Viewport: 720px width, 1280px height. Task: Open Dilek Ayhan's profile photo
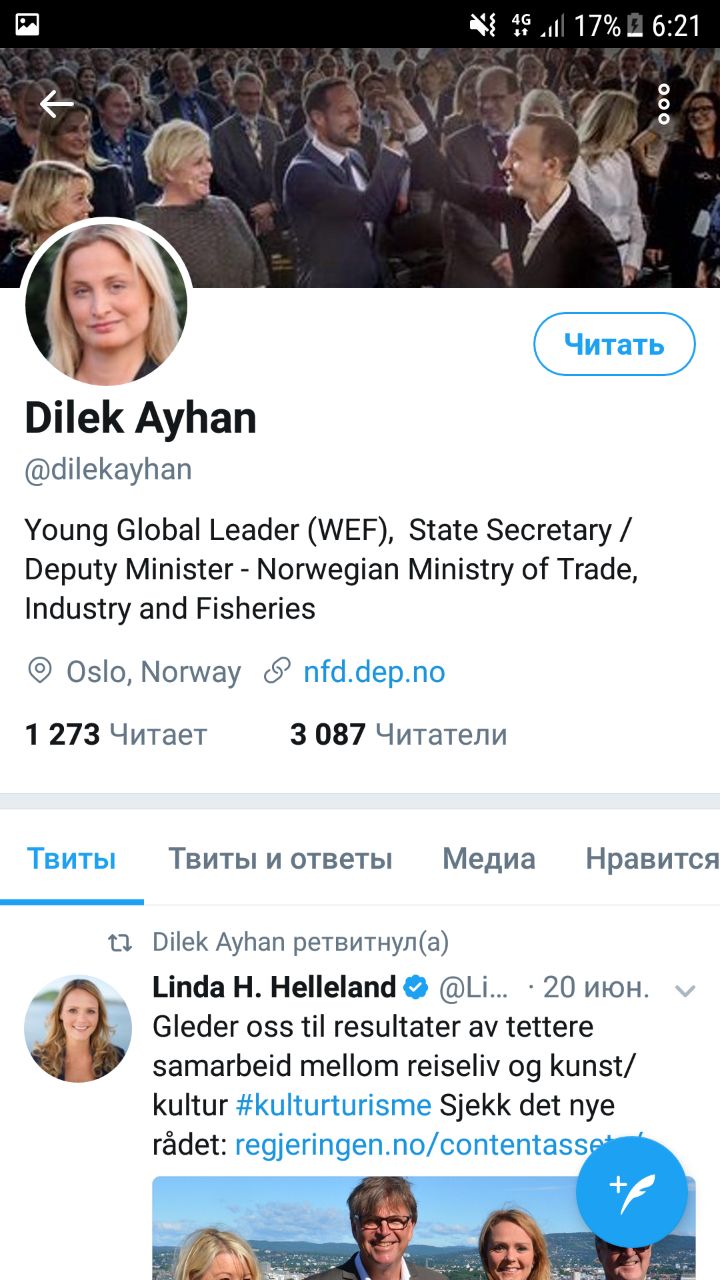105,303
